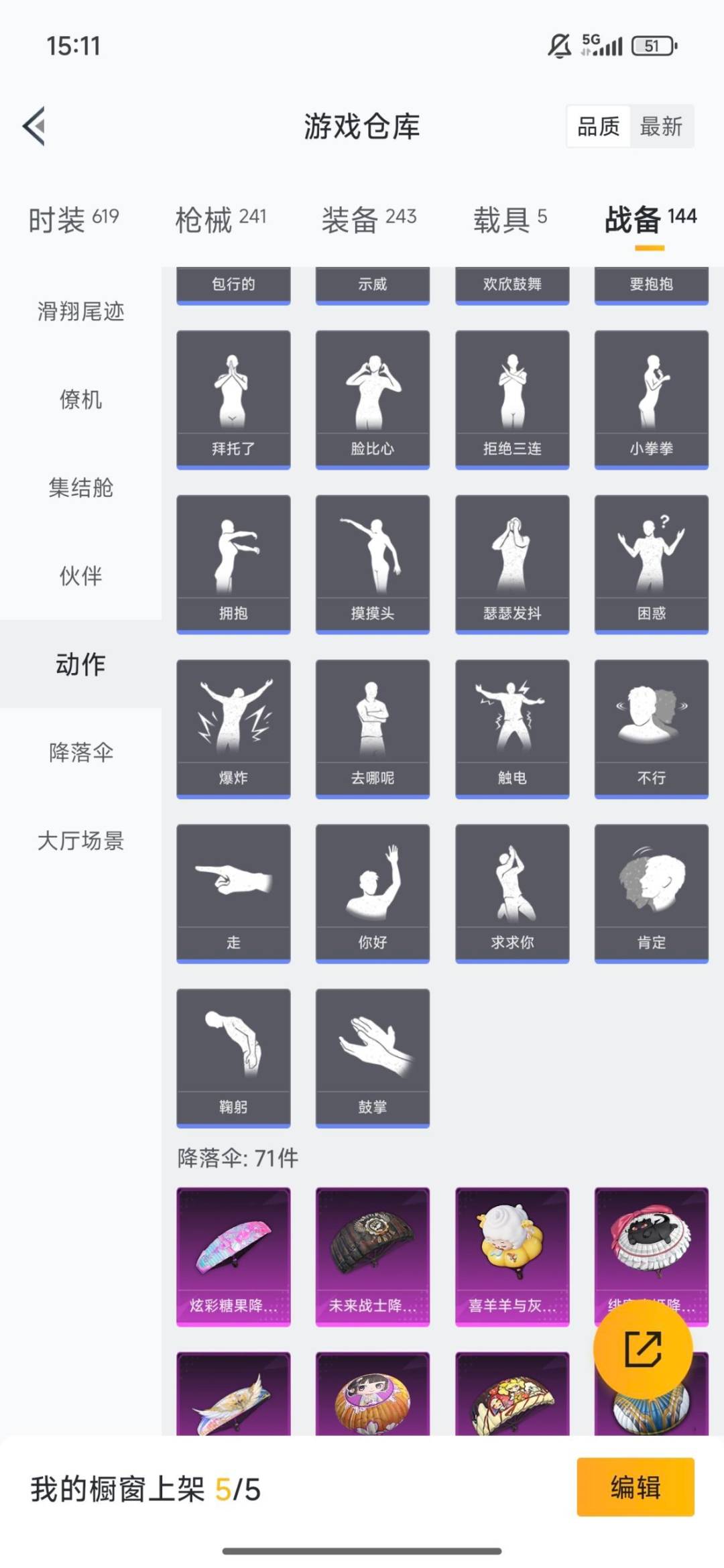This screenshot has width=724, height=1568.
Task: Select the 伙伴 companion category in sidebar
Action: (x=82, y=577)
